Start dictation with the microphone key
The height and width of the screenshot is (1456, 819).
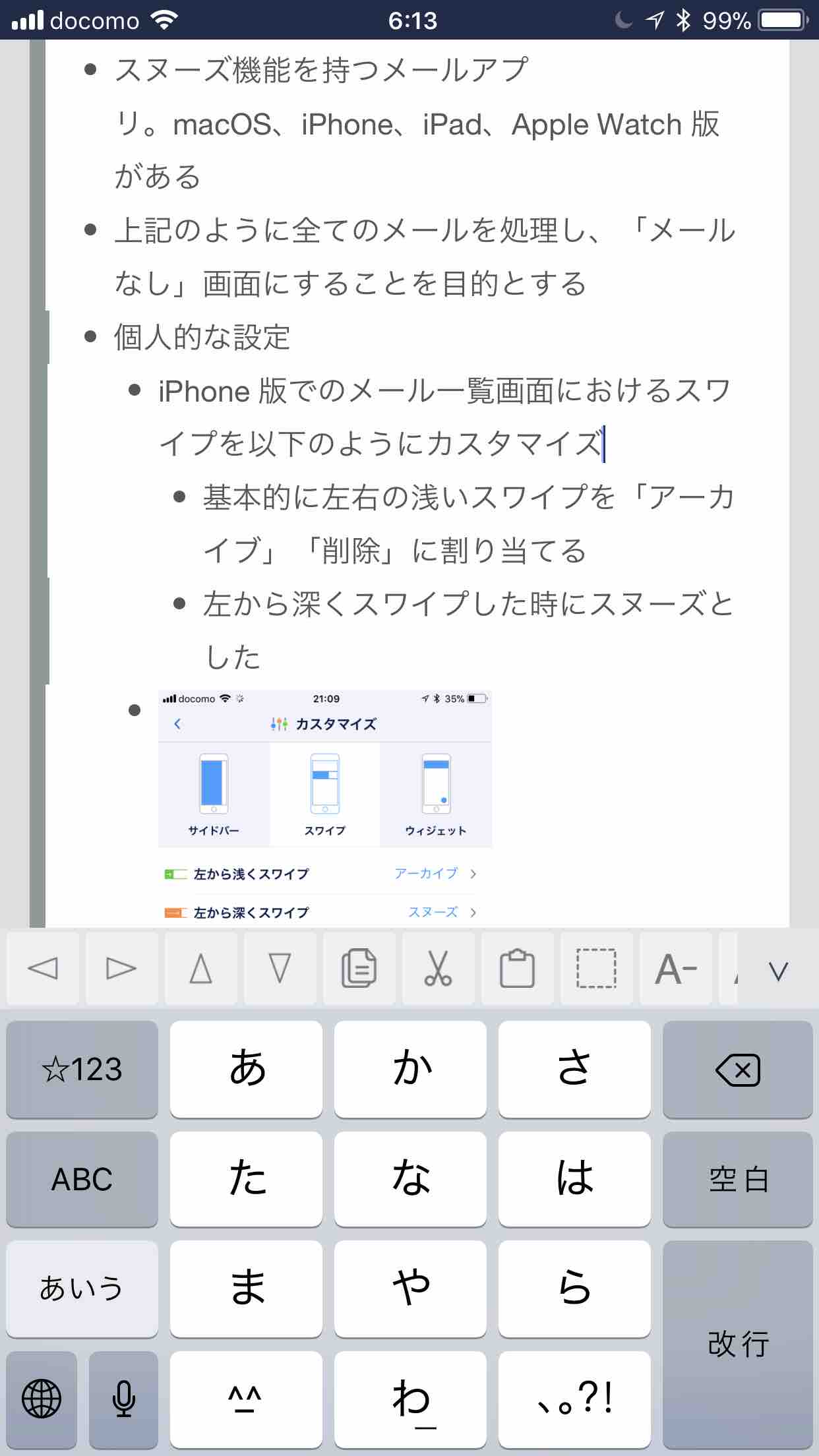[123, 1399]
